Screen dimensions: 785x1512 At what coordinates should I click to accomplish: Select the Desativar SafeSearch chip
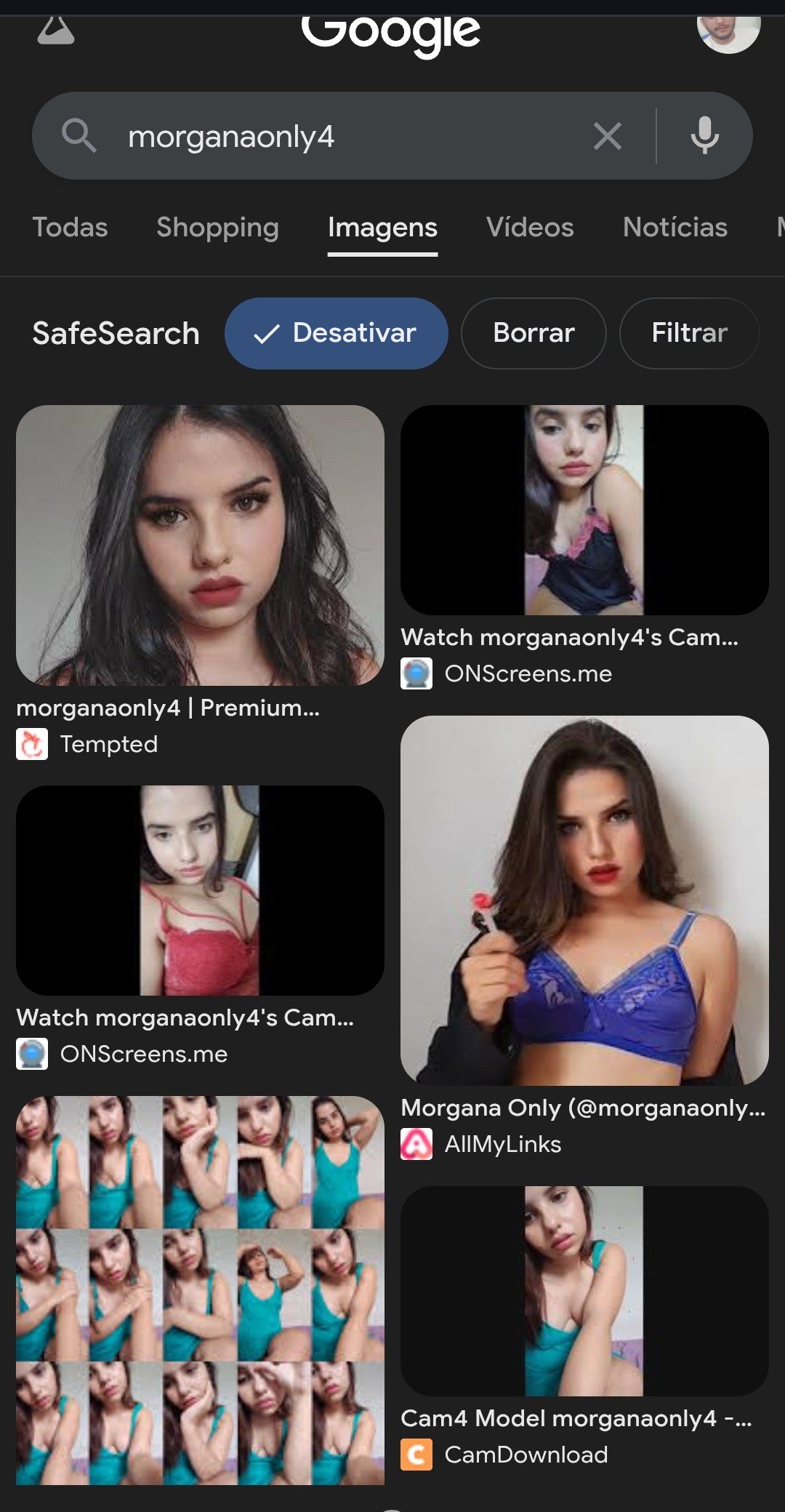coord(336,333)
